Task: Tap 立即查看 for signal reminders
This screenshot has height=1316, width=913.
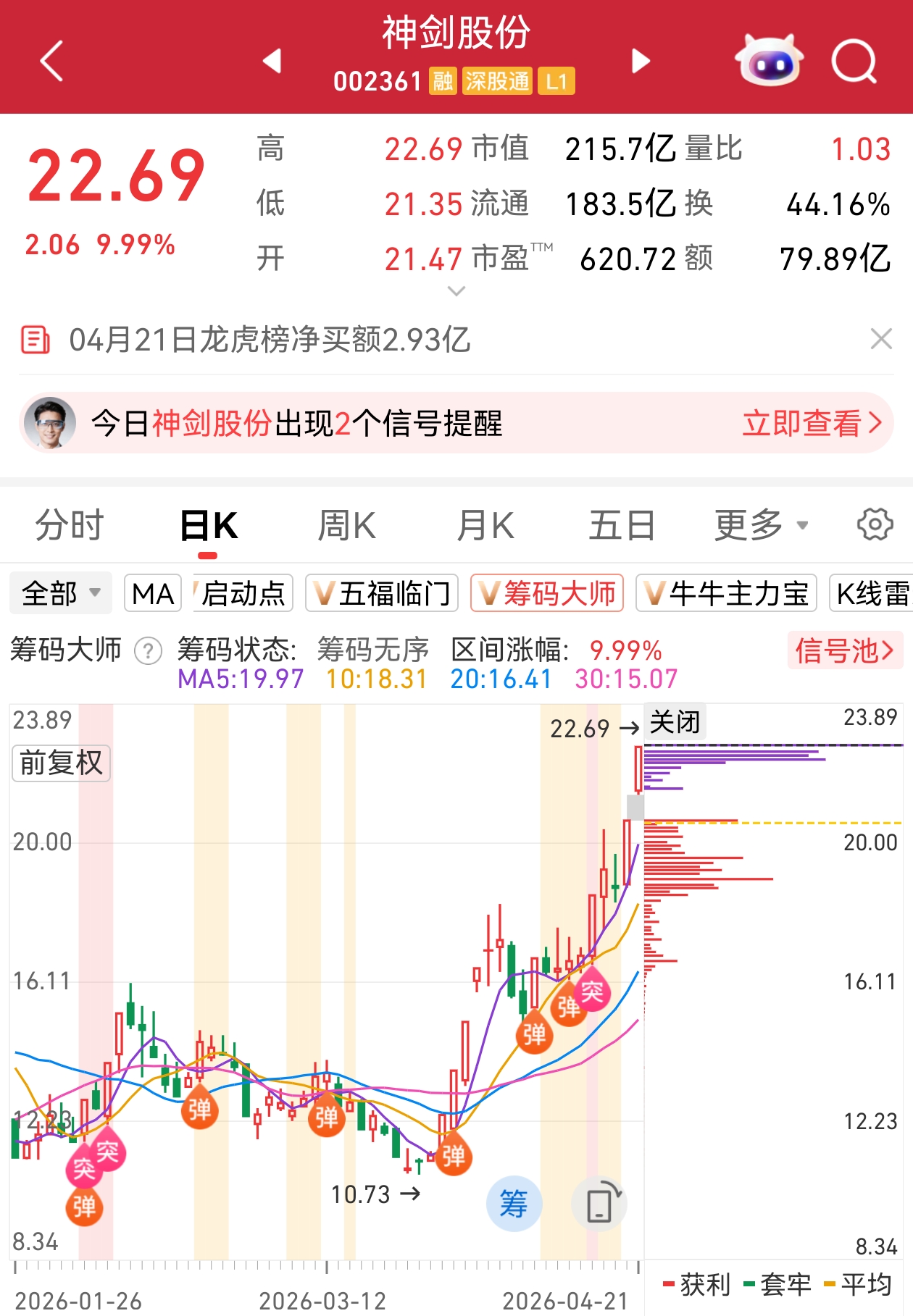Action: 812,424
